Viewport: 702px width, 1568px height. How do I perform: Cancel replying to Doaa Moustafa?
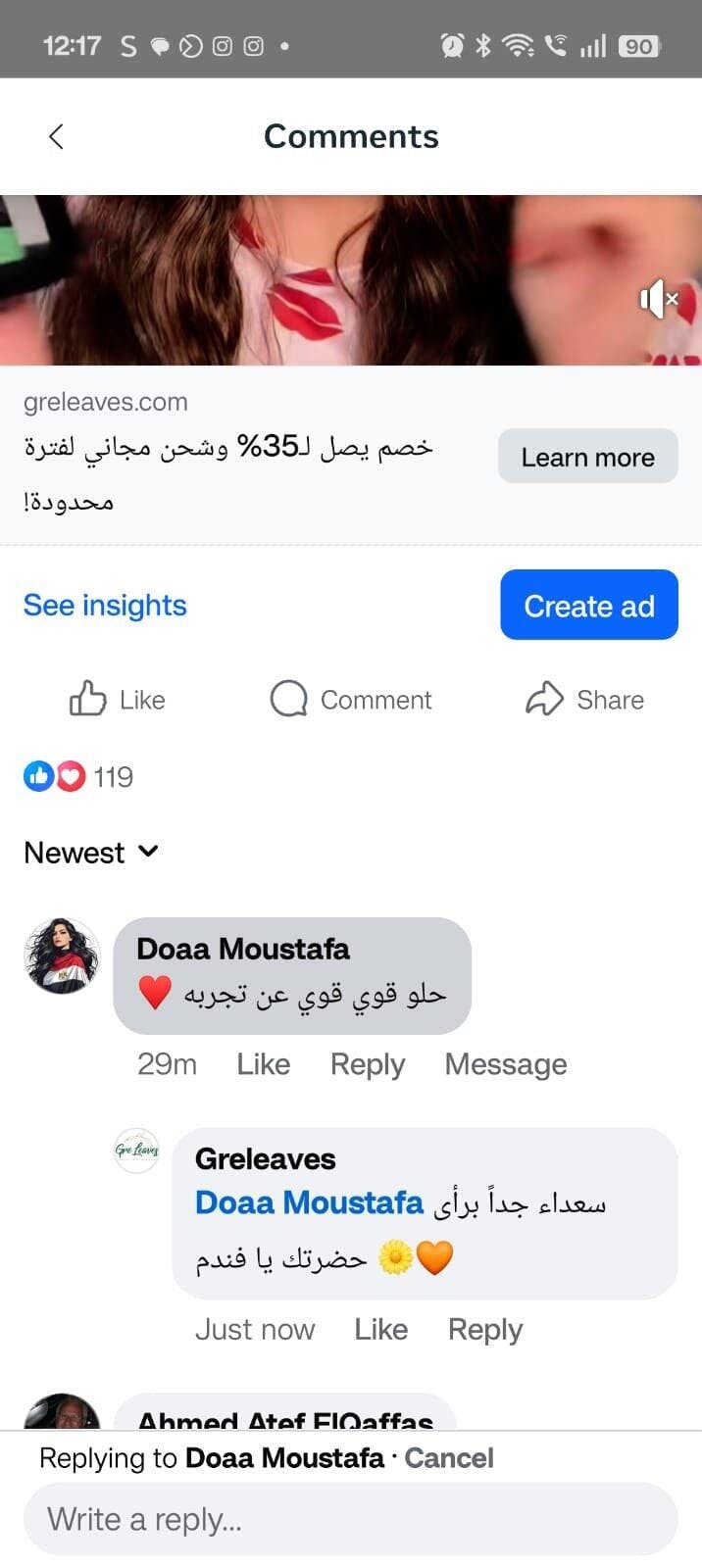pos(449,1458)
